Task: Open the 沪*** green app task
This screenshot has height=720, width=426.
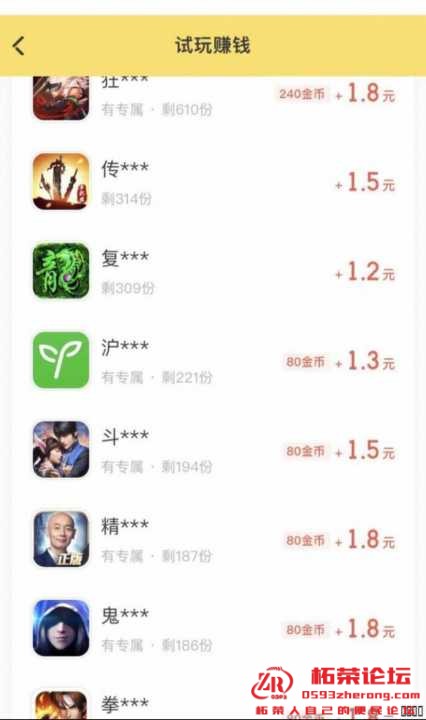Action: click(213, 360)
